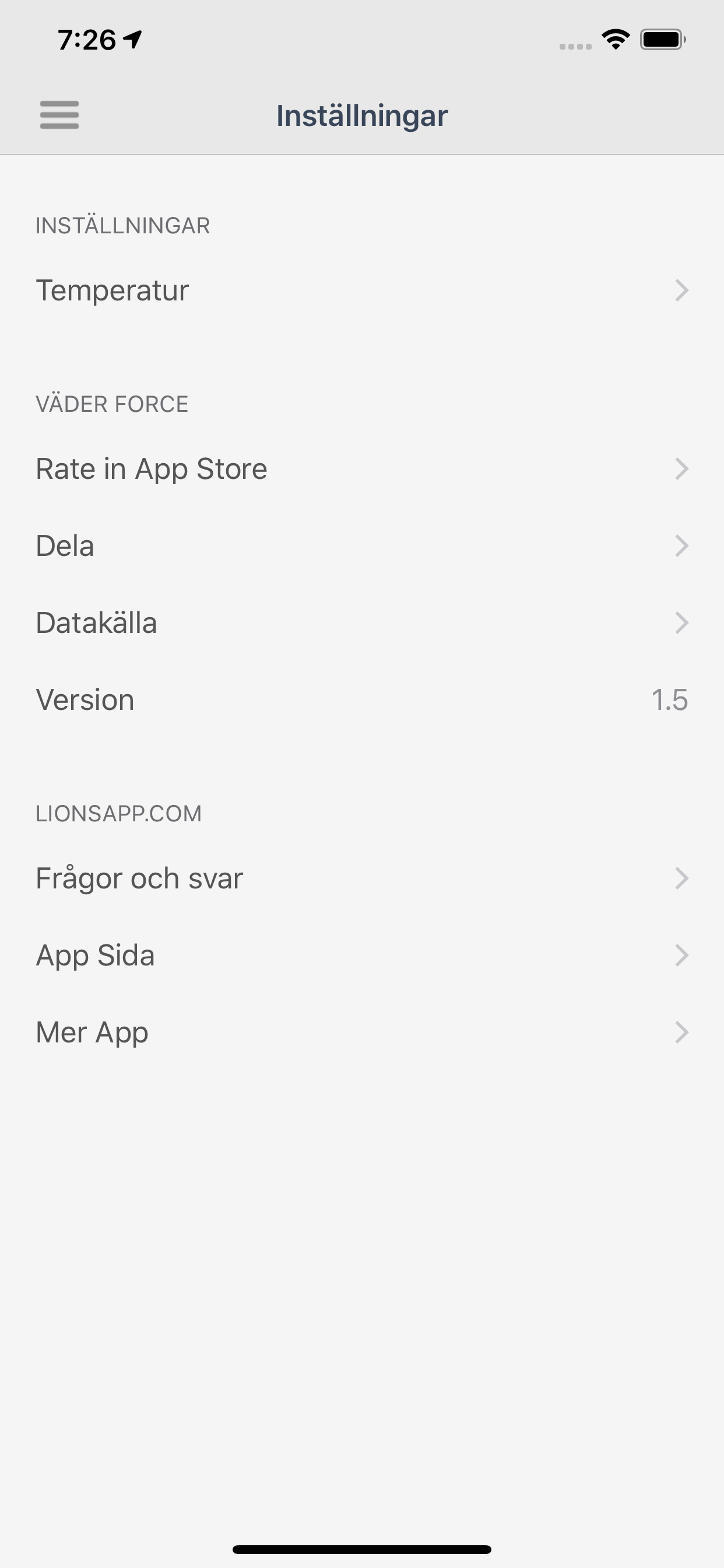The width and height of the screenshot is (724, 1568).
Task: Open the hamburger drawer menu
Action: (59, 115)
